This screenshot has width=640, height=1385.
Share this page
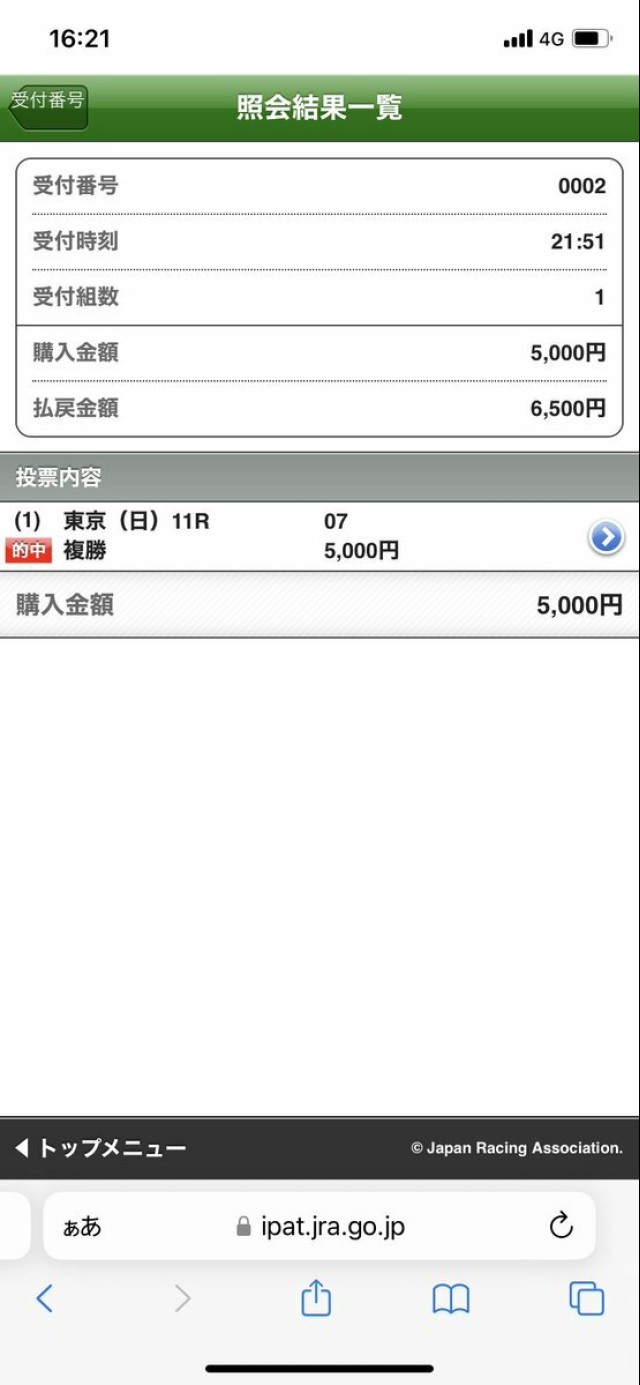[315, 1299]
